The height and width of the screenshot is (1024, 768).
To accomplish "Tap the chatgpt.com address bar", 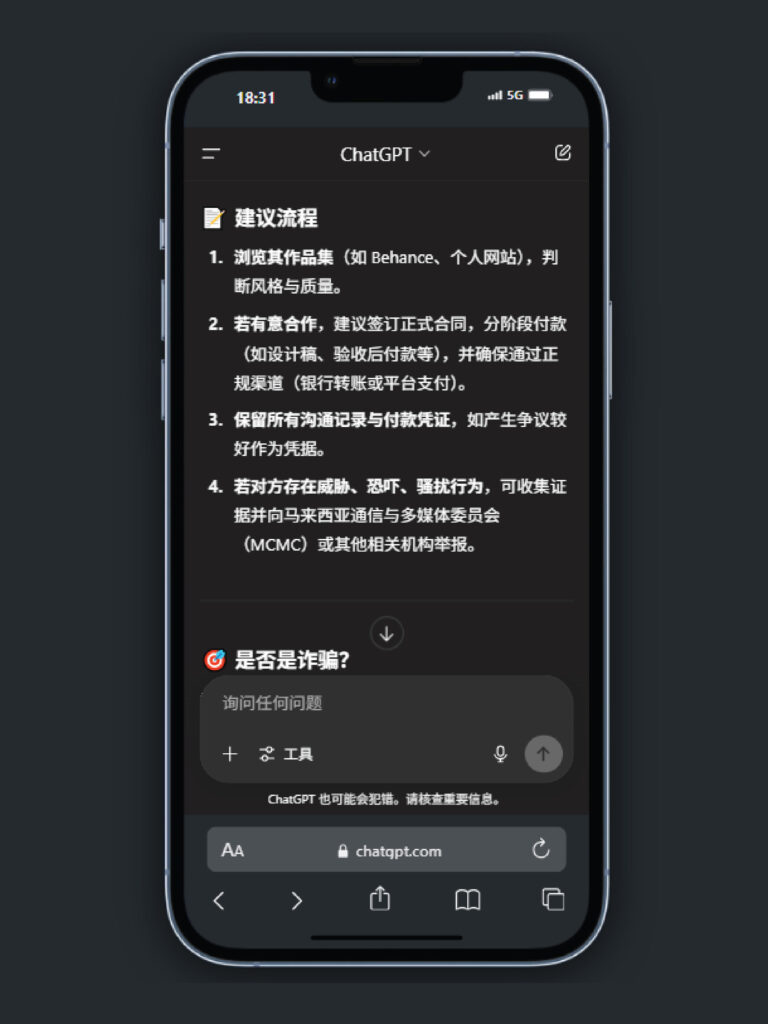I will (x=390, y=851).
